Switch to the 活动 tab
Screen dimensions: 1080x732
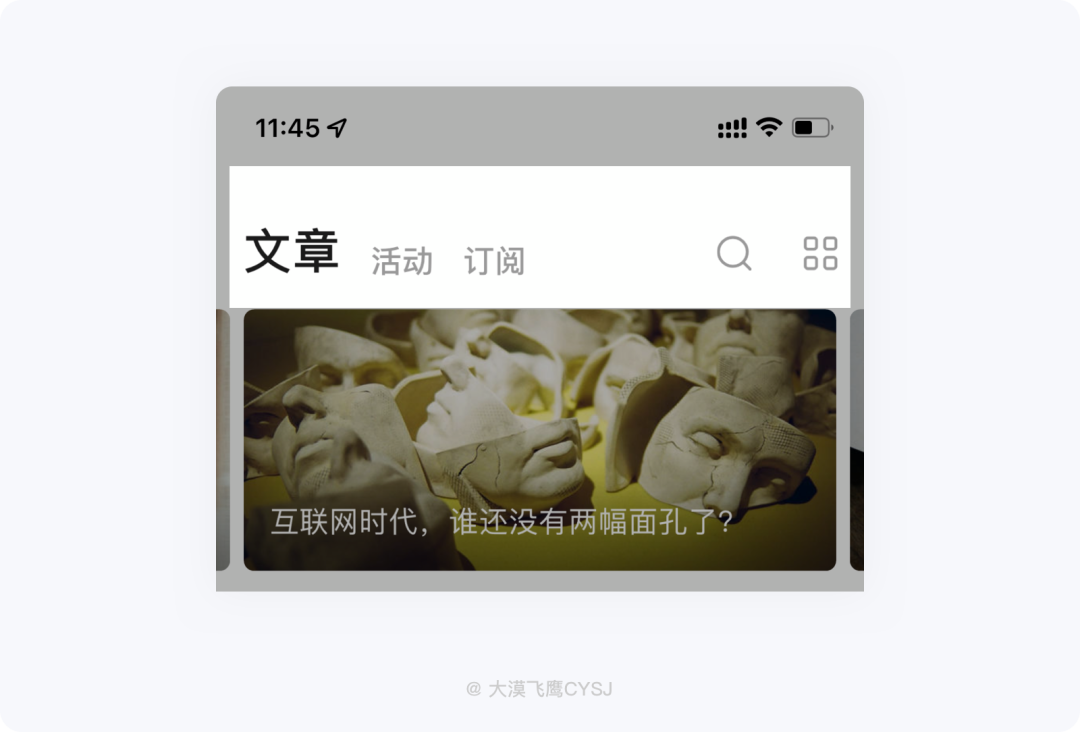tap(402, 261)
